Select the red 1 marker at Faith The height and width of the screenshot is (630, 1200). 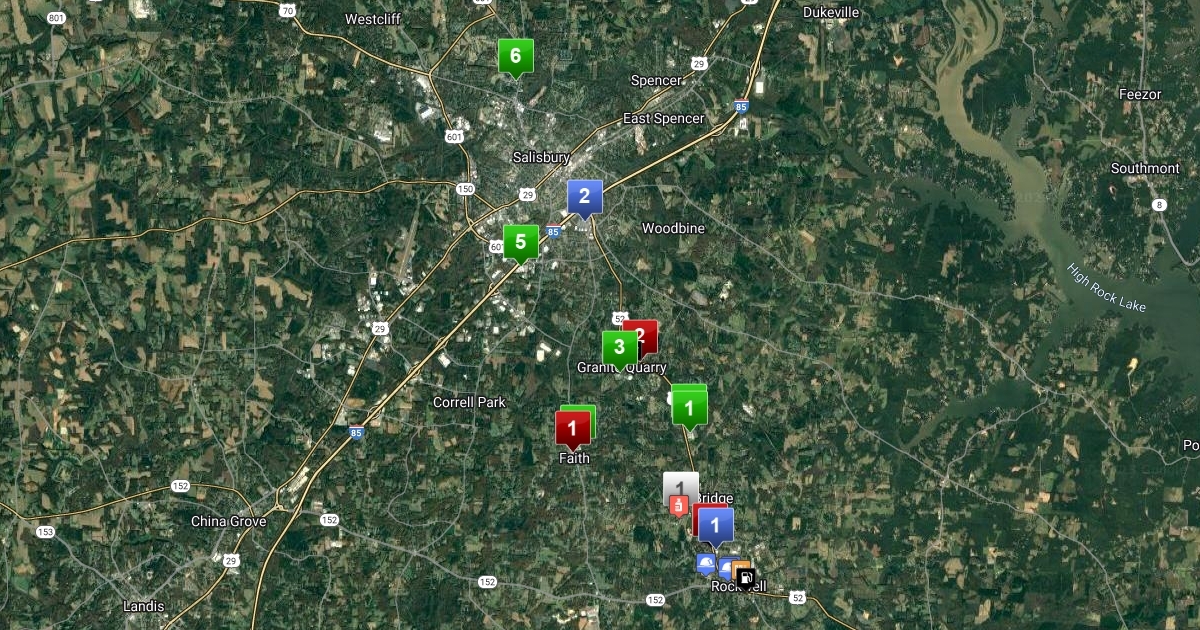[x=571, y=429]
